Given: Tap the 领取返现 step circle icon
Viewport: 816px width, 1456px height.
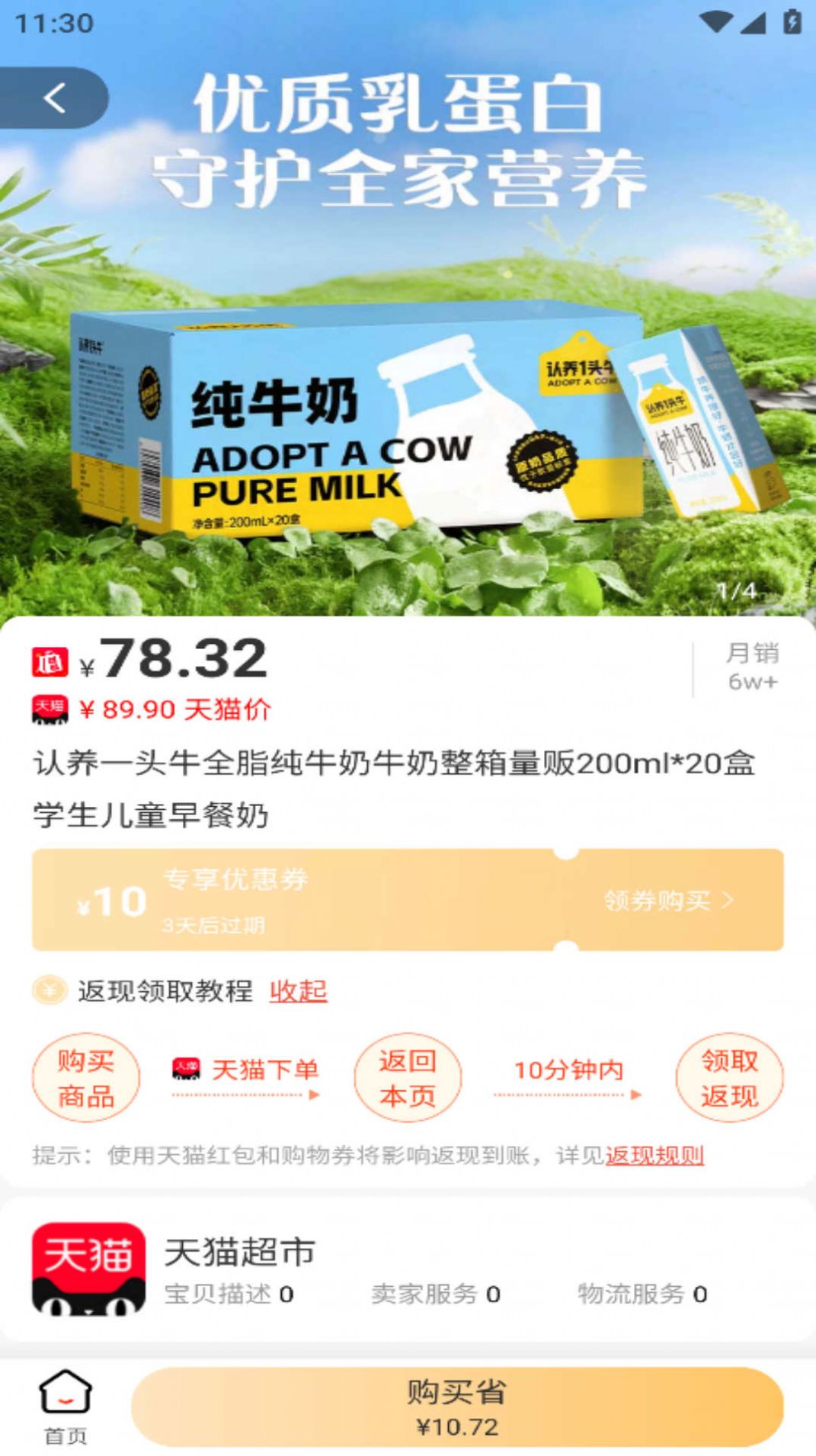Looking at the screenshot, I should 730,1077.
